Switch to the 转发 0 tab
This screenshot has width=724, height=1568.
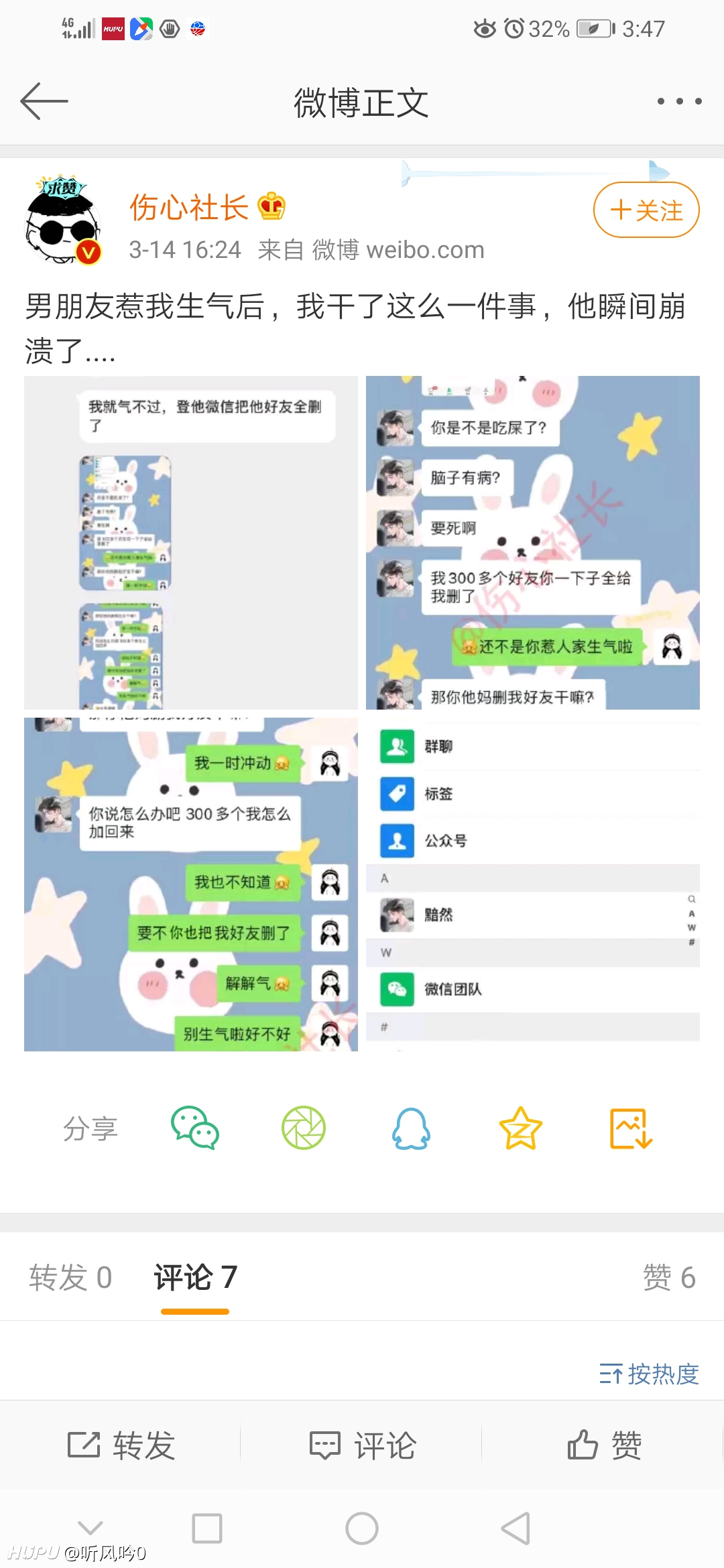click(x=70, y=1277)
